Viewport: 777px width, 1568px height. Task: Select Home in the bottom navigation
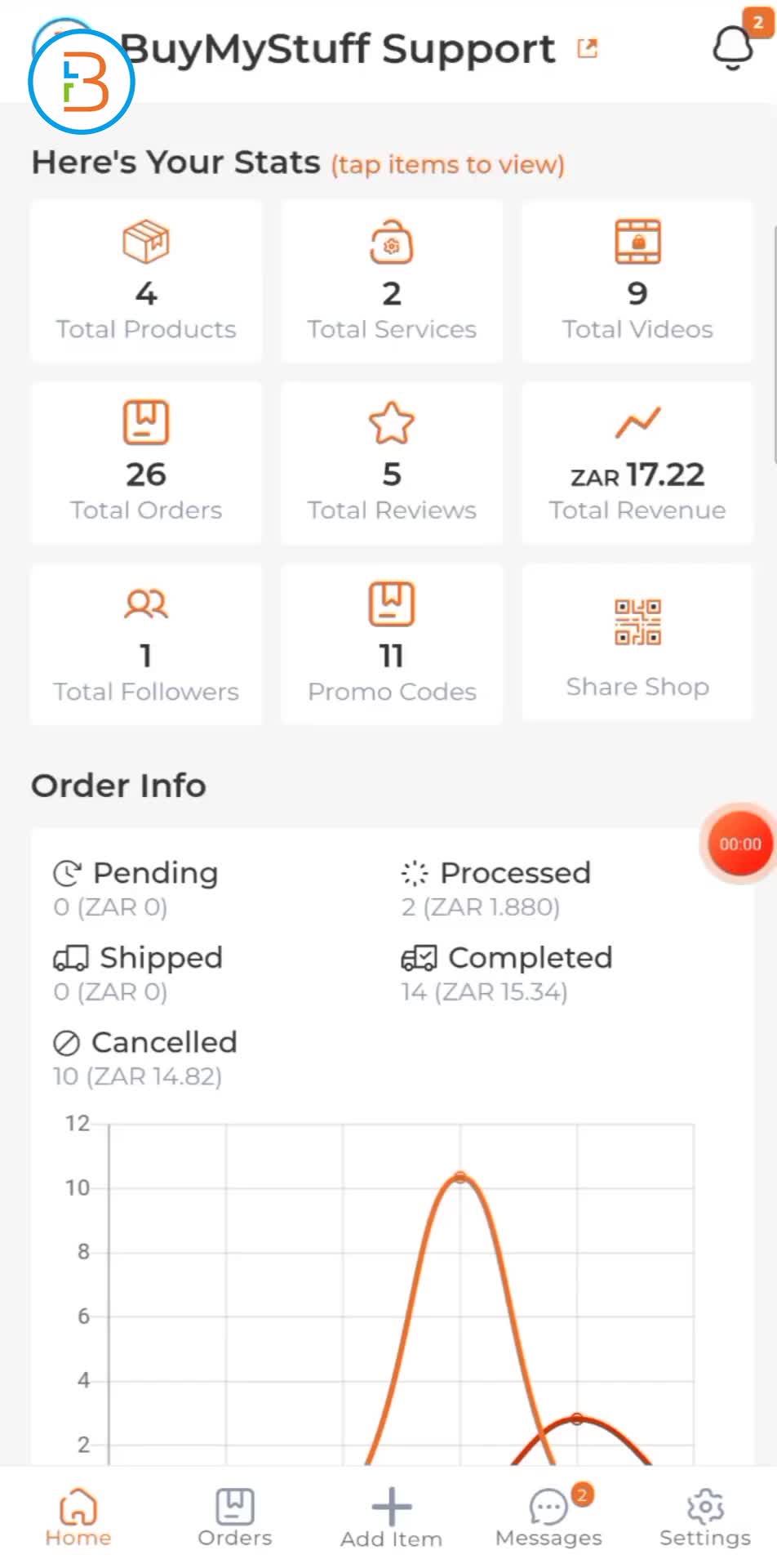click(78, 1517)
